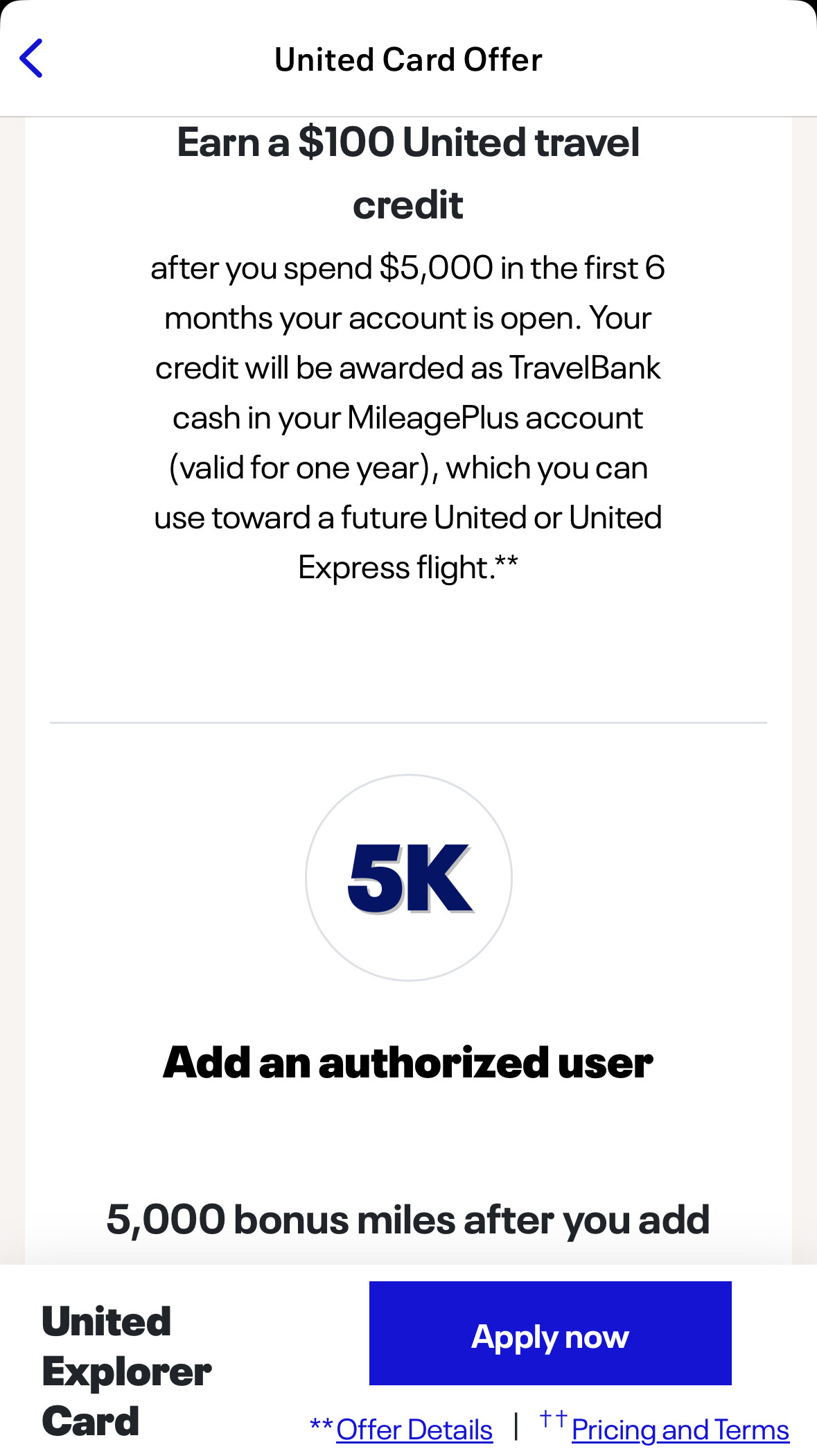817x1456 pixels.
Task: Tap the Apply now button
Action: [x=550, y=1333]
